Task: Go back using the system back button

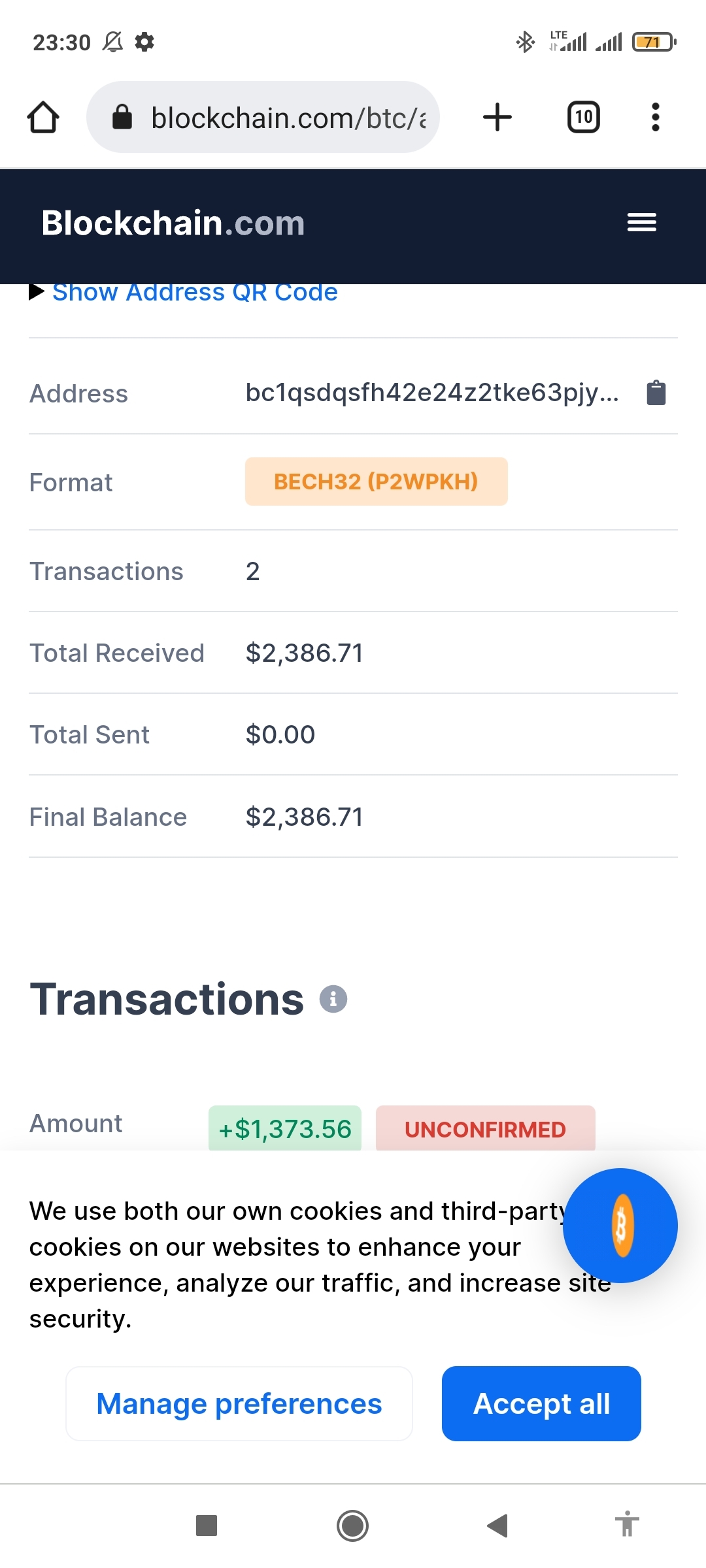Action: [497, 1526]
